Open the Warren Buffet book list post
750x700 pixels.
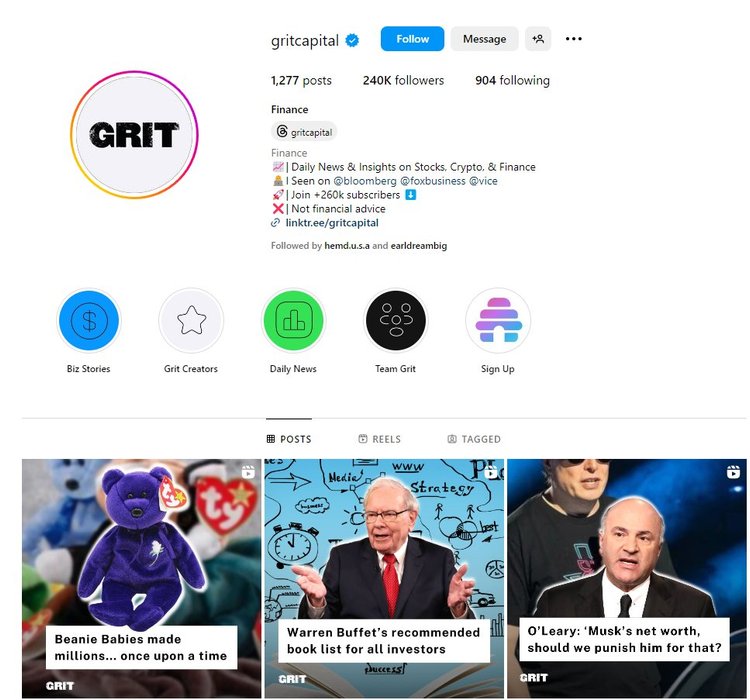pyautogui.click(x=384, y=578)
